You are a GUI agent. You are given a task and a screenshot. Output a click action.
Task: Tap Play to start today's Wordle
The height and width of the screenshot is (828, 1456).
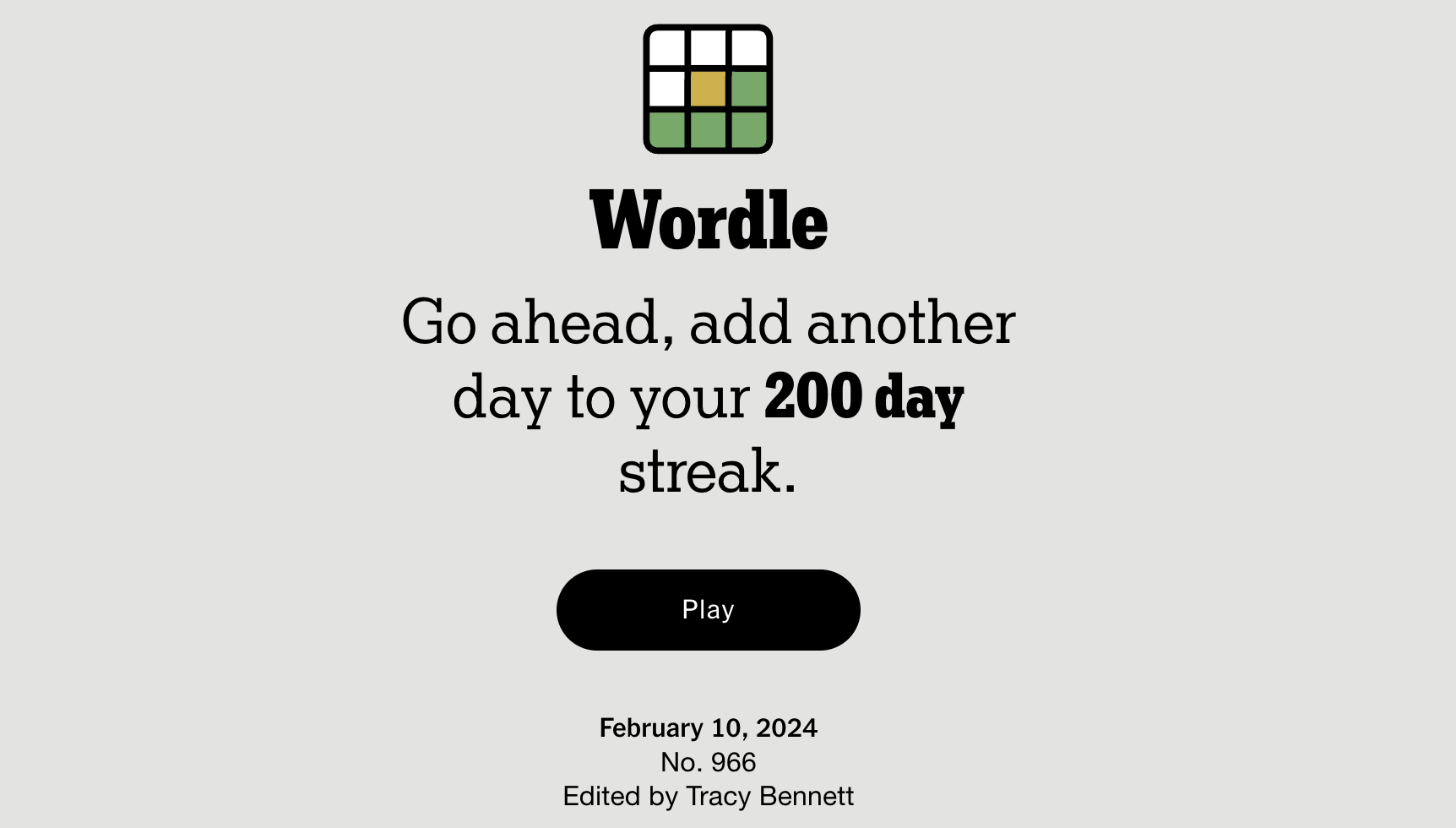708,609
